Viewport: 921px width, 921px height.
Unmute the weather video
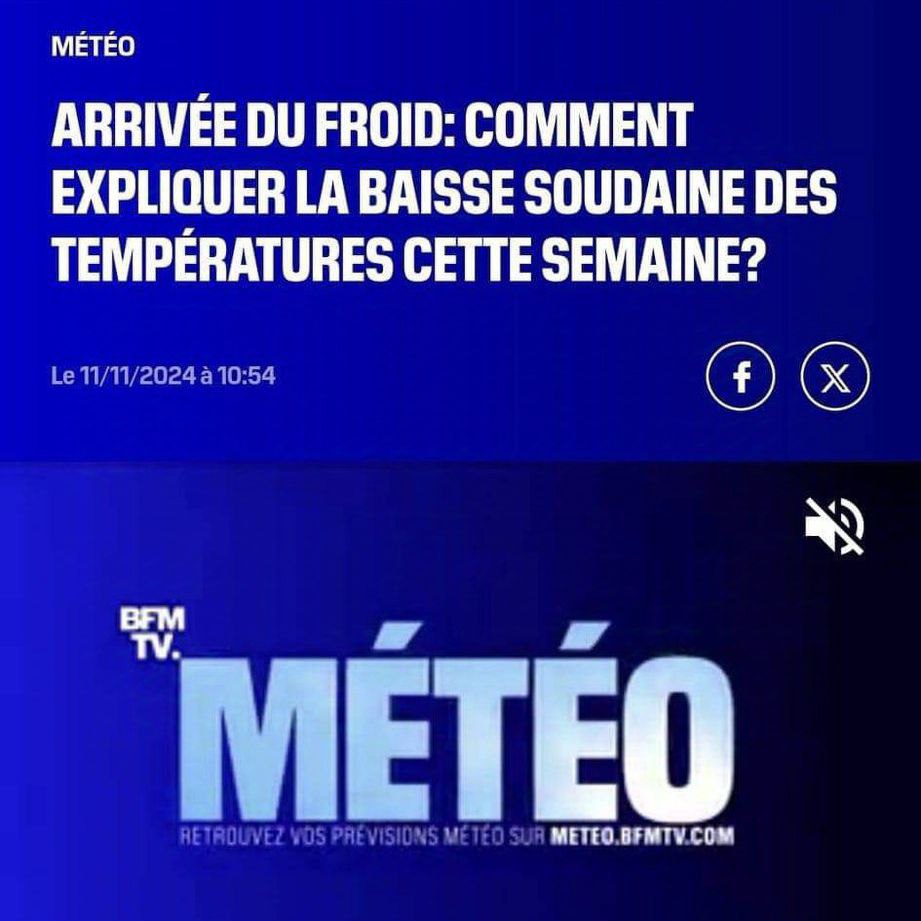click(835, 524)
